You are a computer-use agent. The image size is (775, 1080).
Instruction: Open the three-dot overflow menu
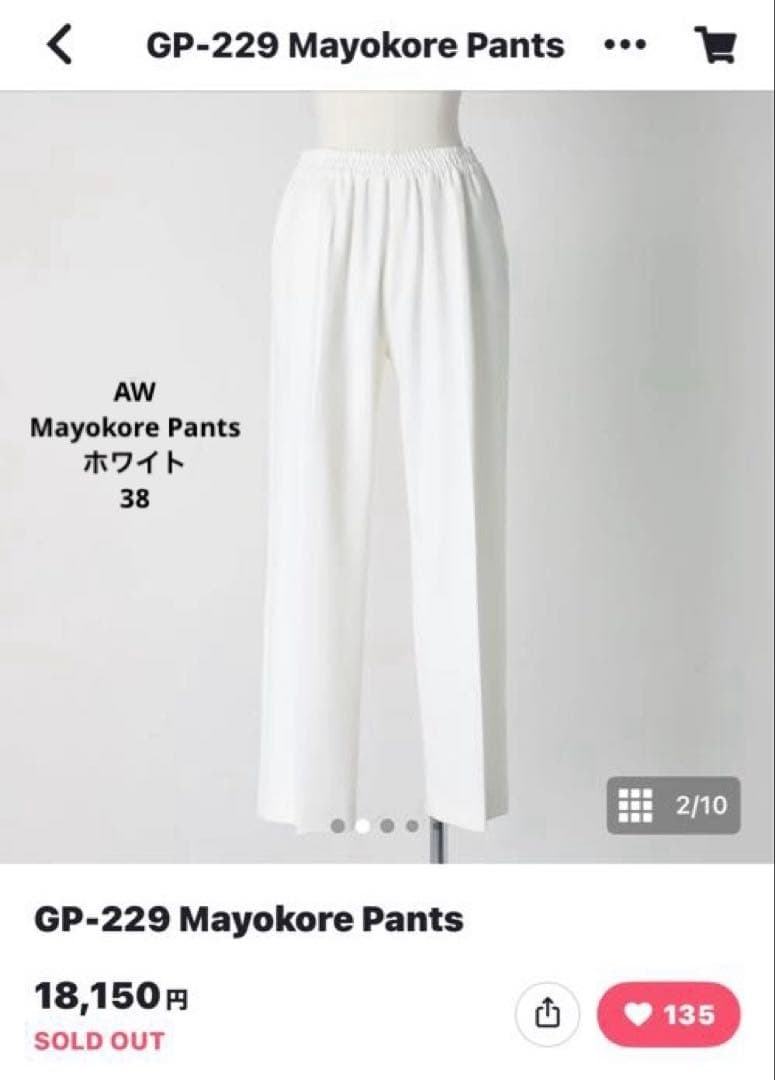(626, 45)
